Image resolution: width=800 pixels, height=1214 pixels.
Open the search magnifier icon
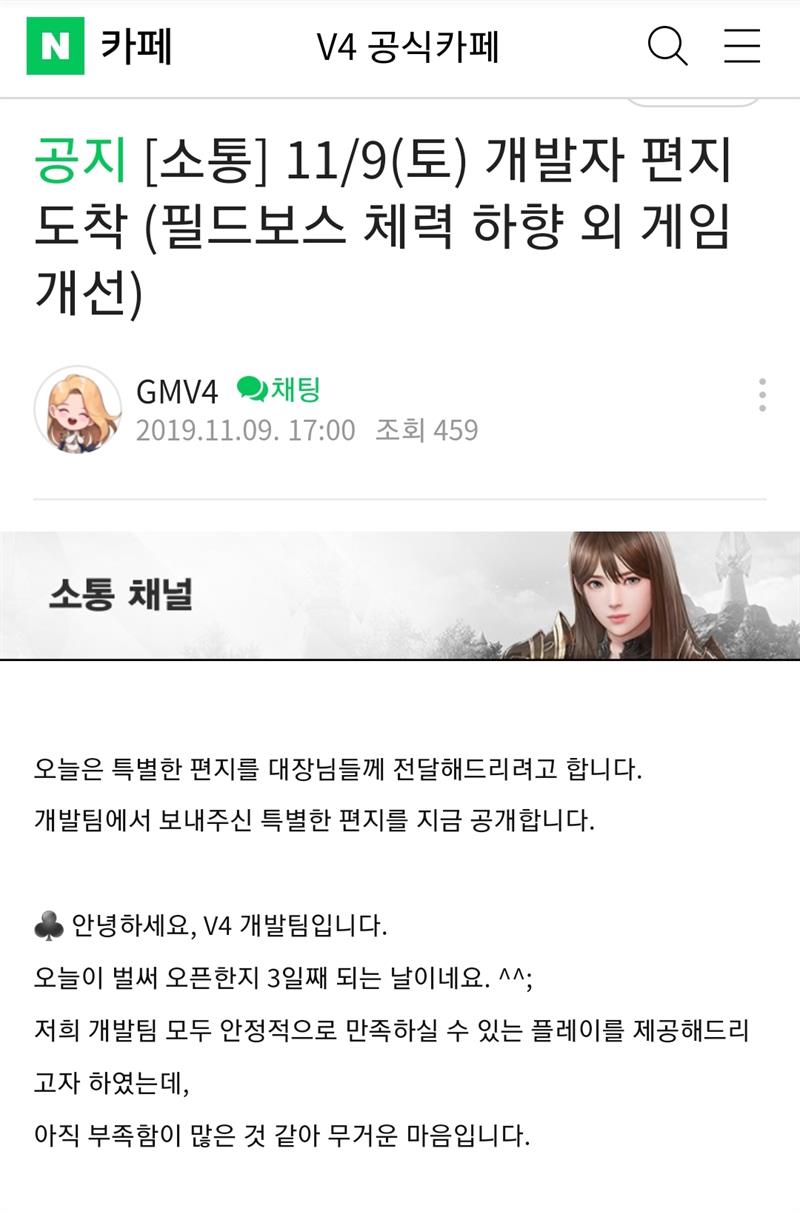tap(667, 45)
